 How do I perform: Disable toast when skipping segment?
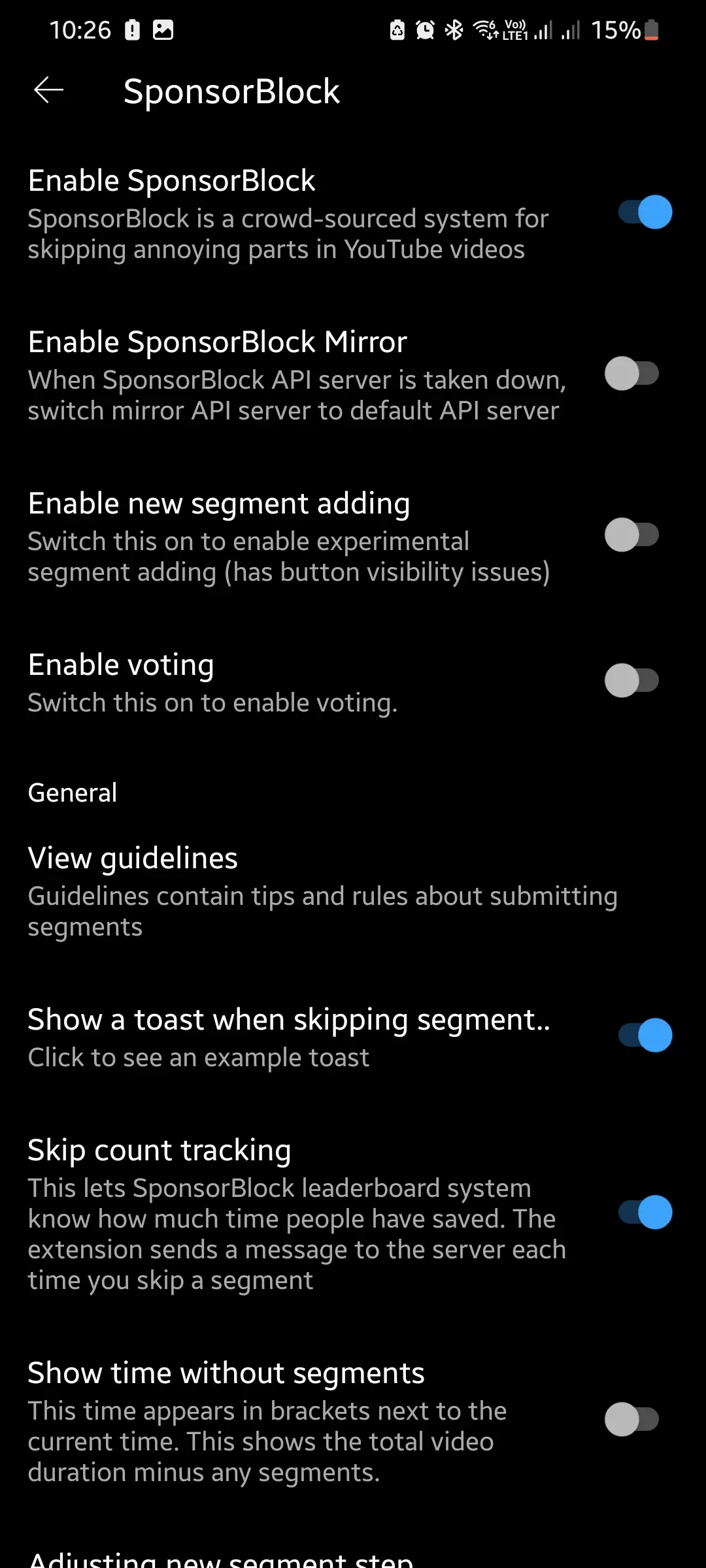pyautogui.click(x=645, y=1036)
